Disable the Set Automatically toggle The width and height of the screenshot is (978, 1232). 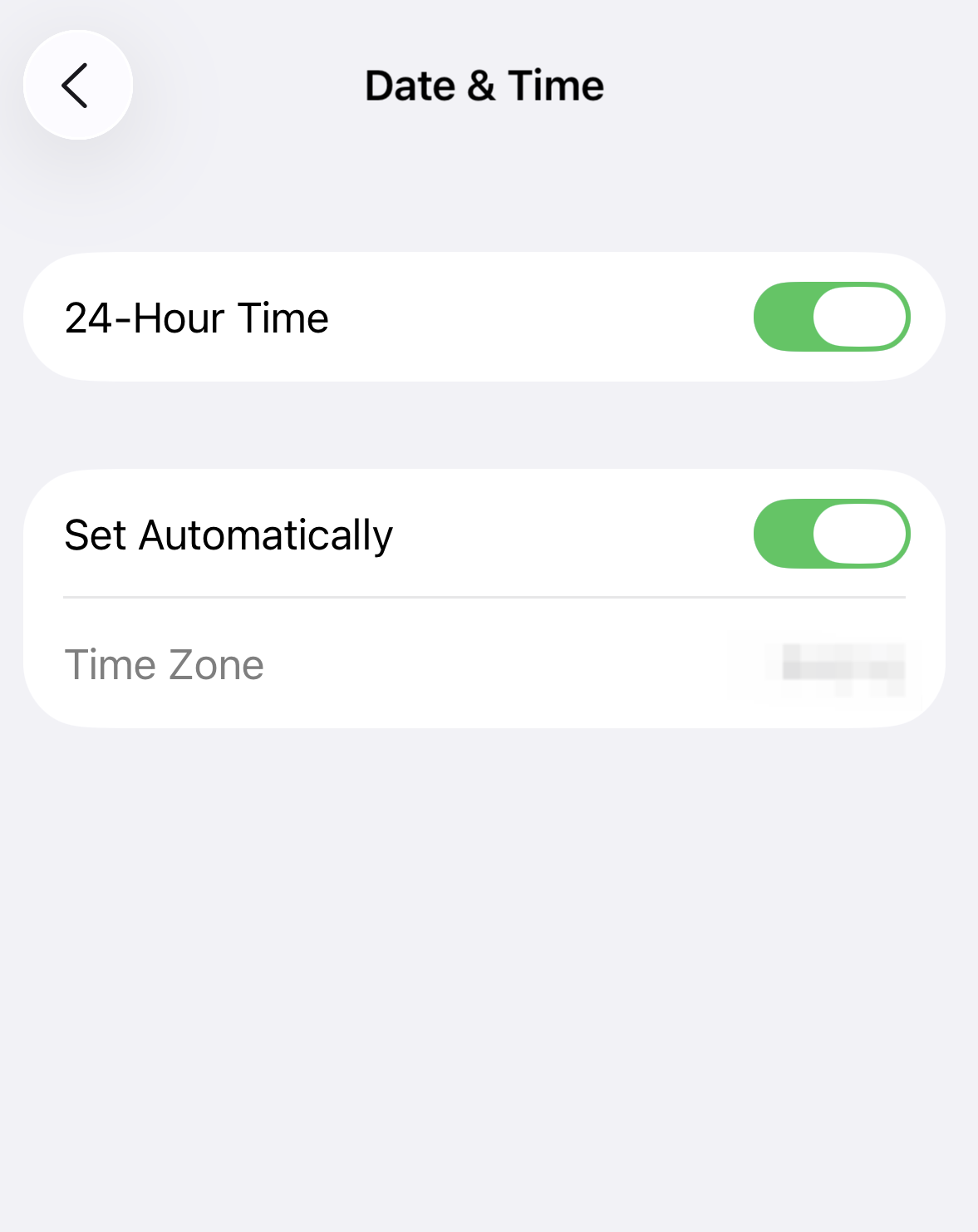(x=831, y=534)
